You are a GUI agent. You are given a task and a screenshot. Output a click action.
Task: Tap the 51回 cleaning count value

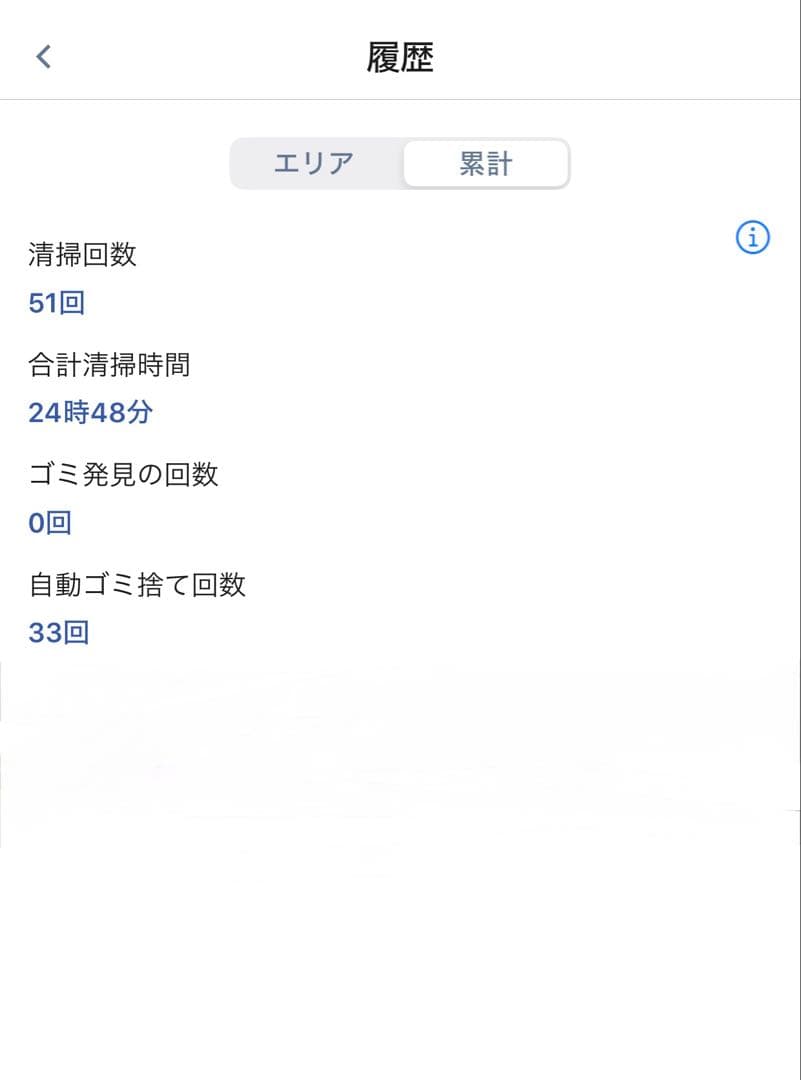click(x=55, y=302)
